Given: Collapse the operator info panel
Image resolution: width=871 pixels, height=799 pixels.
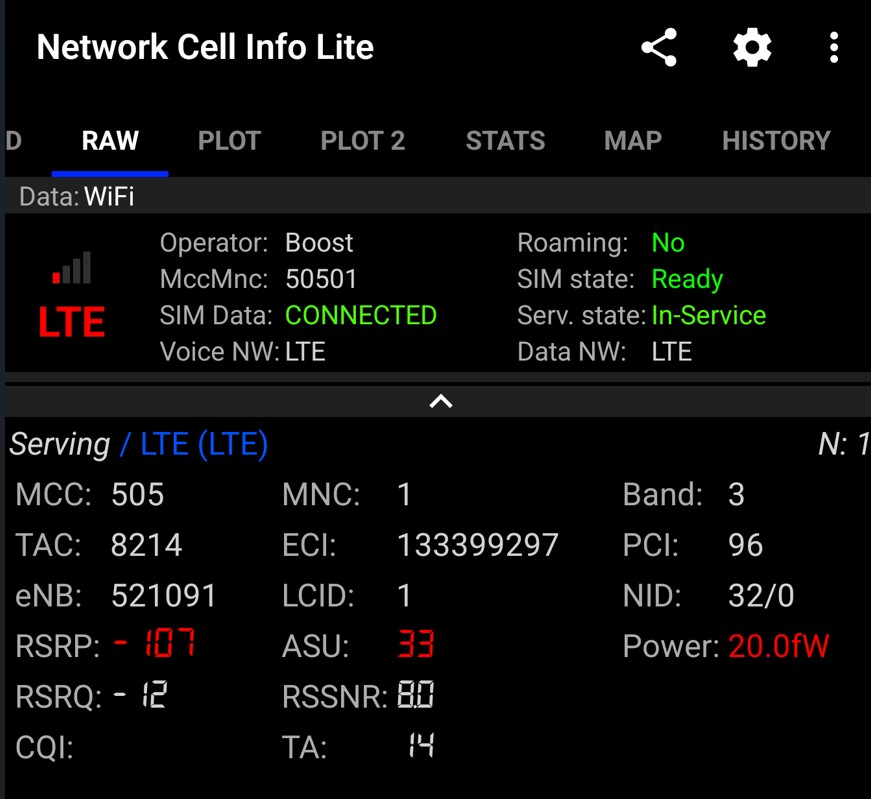Looking at the screenshot, I should [440, 402].
